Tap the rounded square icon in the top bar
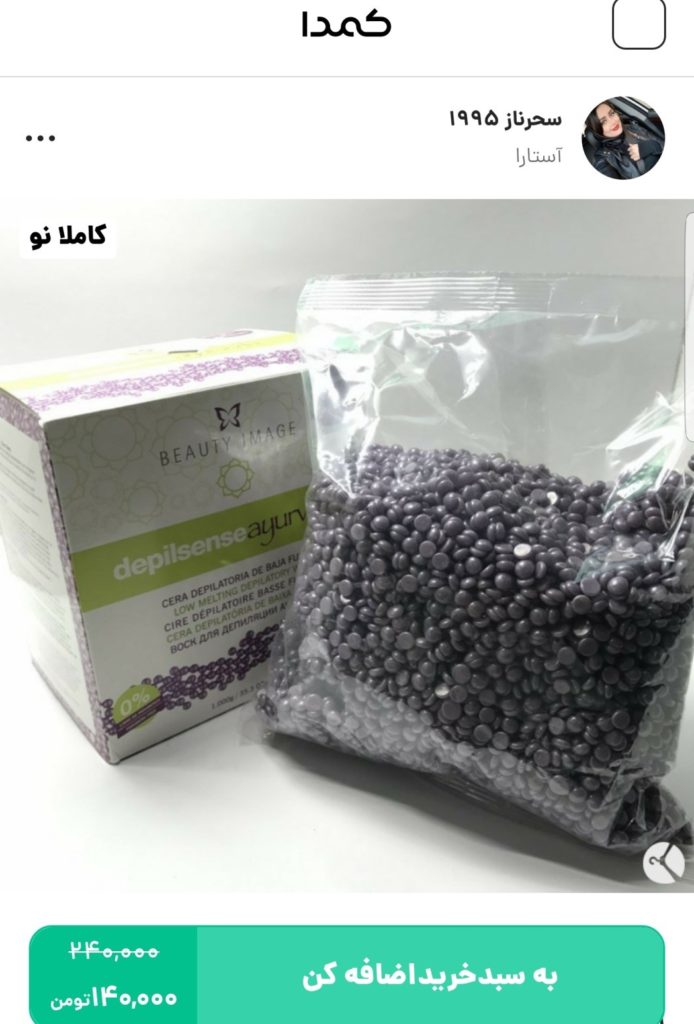 point(638,25)
